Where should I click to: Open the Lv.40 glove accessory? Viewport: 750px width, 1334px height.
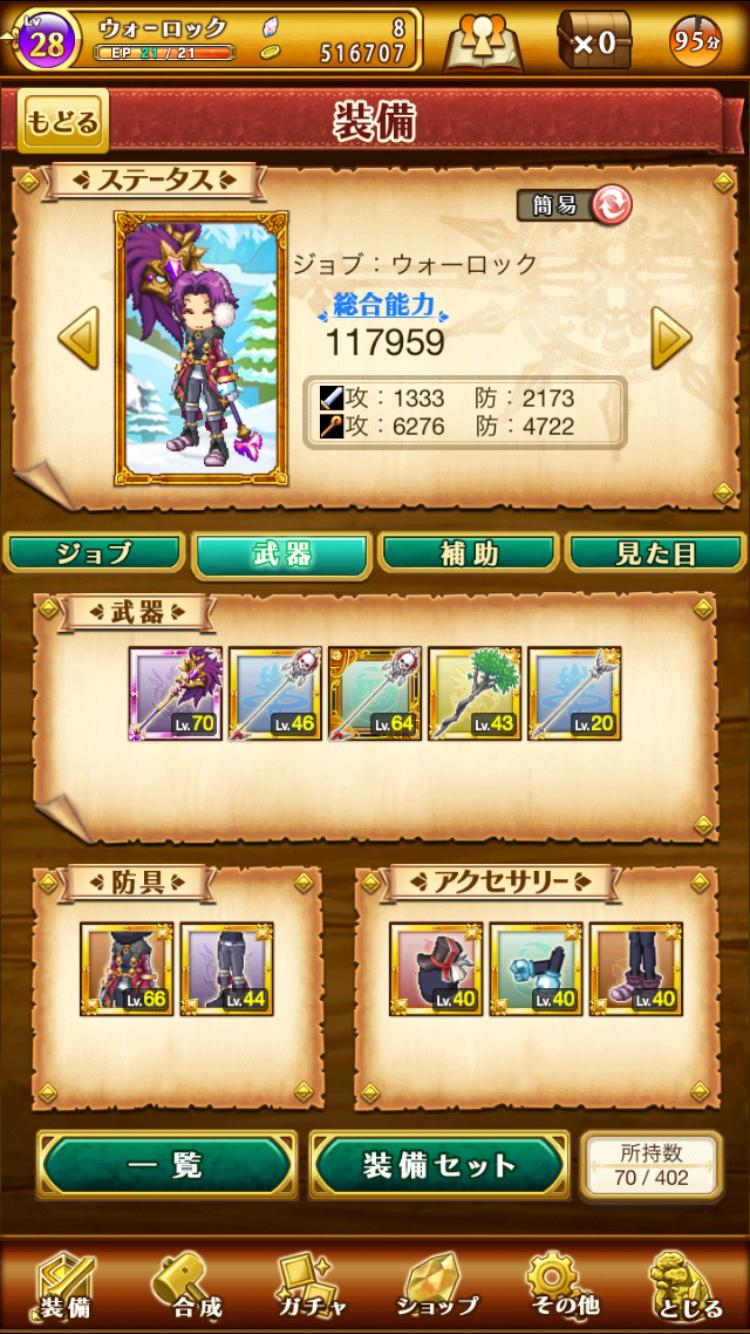(x=536, y=969)
